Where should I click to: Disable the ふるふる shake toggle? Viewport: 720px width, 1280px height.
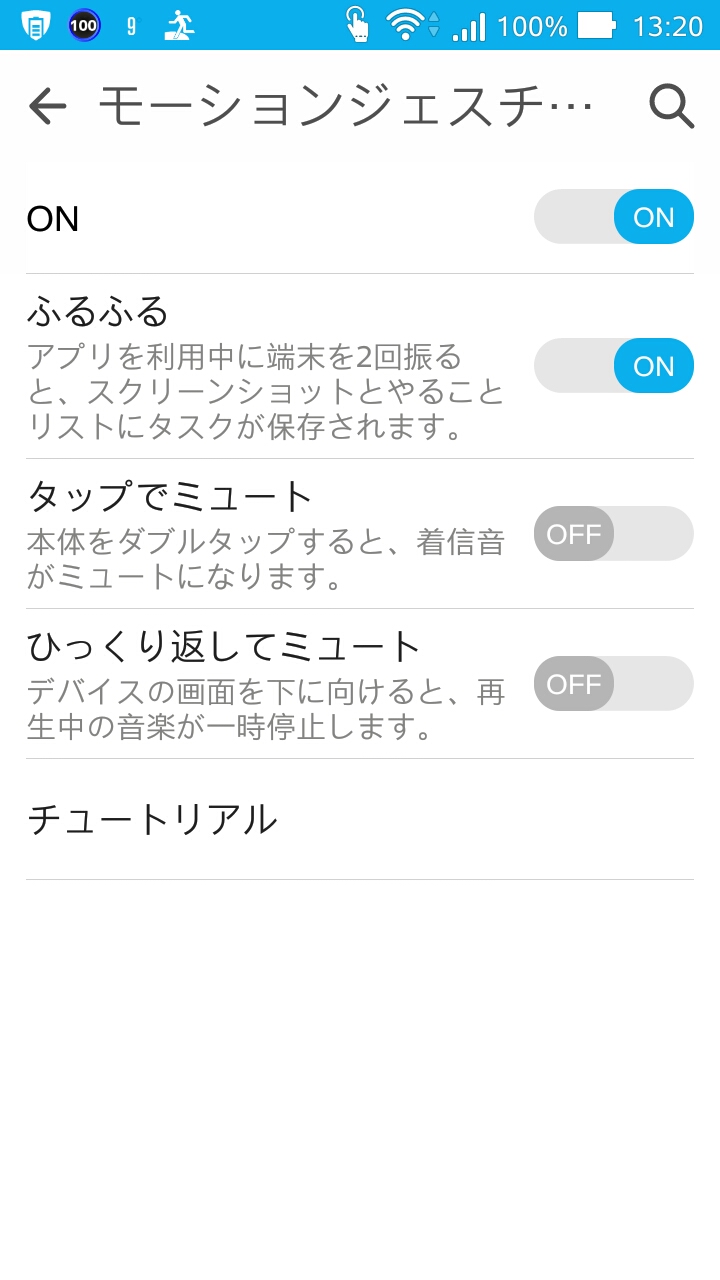point(613,366)
